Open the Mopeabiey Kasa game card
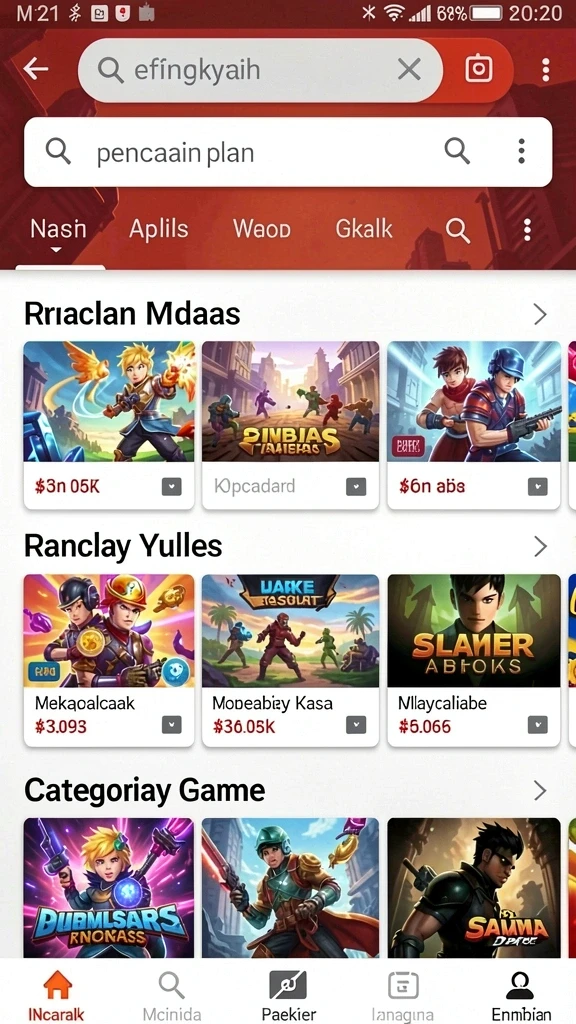The width and height of the screenshot is (576, 1024). coord(291,660)
